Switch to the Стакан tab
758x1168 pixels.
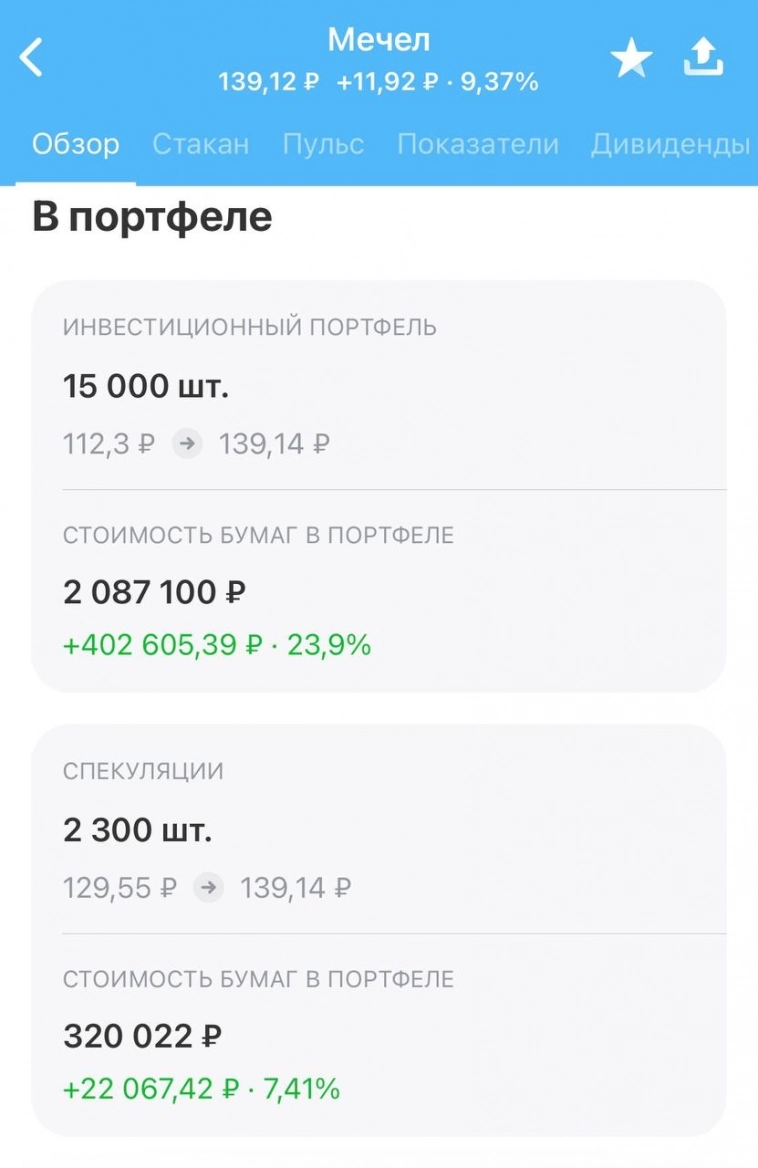pyautogui.click(x=200, y=144)
